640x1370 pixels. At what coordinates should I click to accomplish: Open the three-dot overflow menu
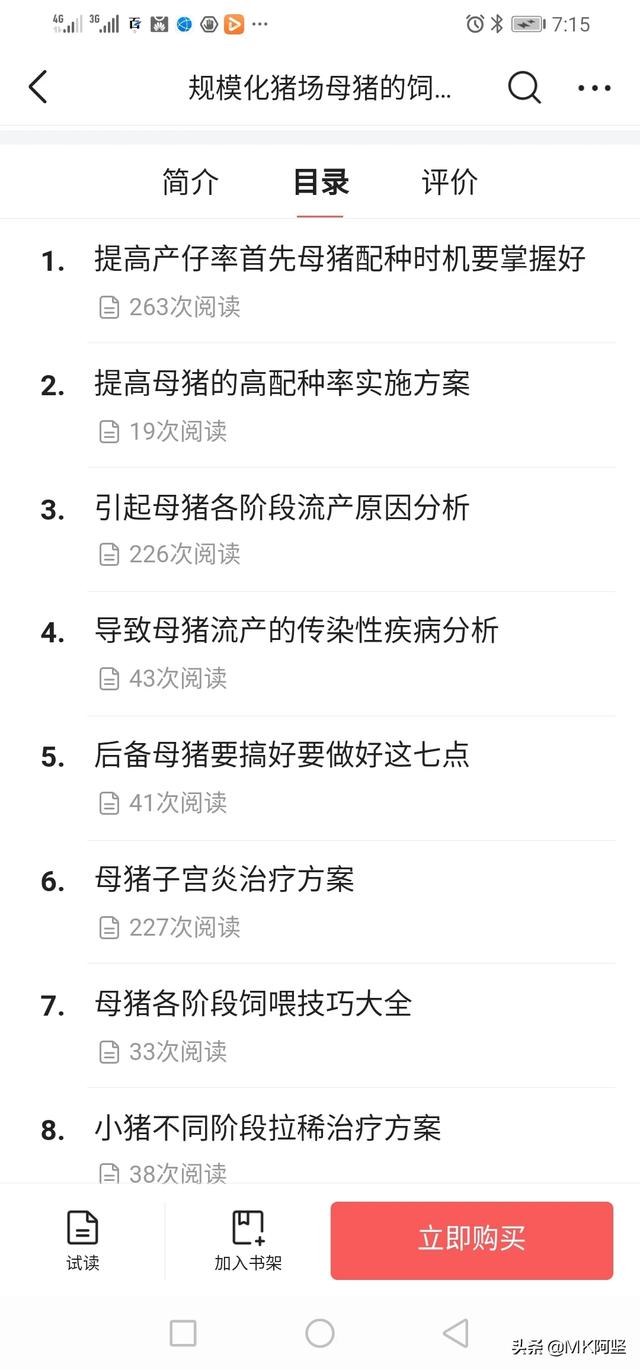tap(594, 88)
